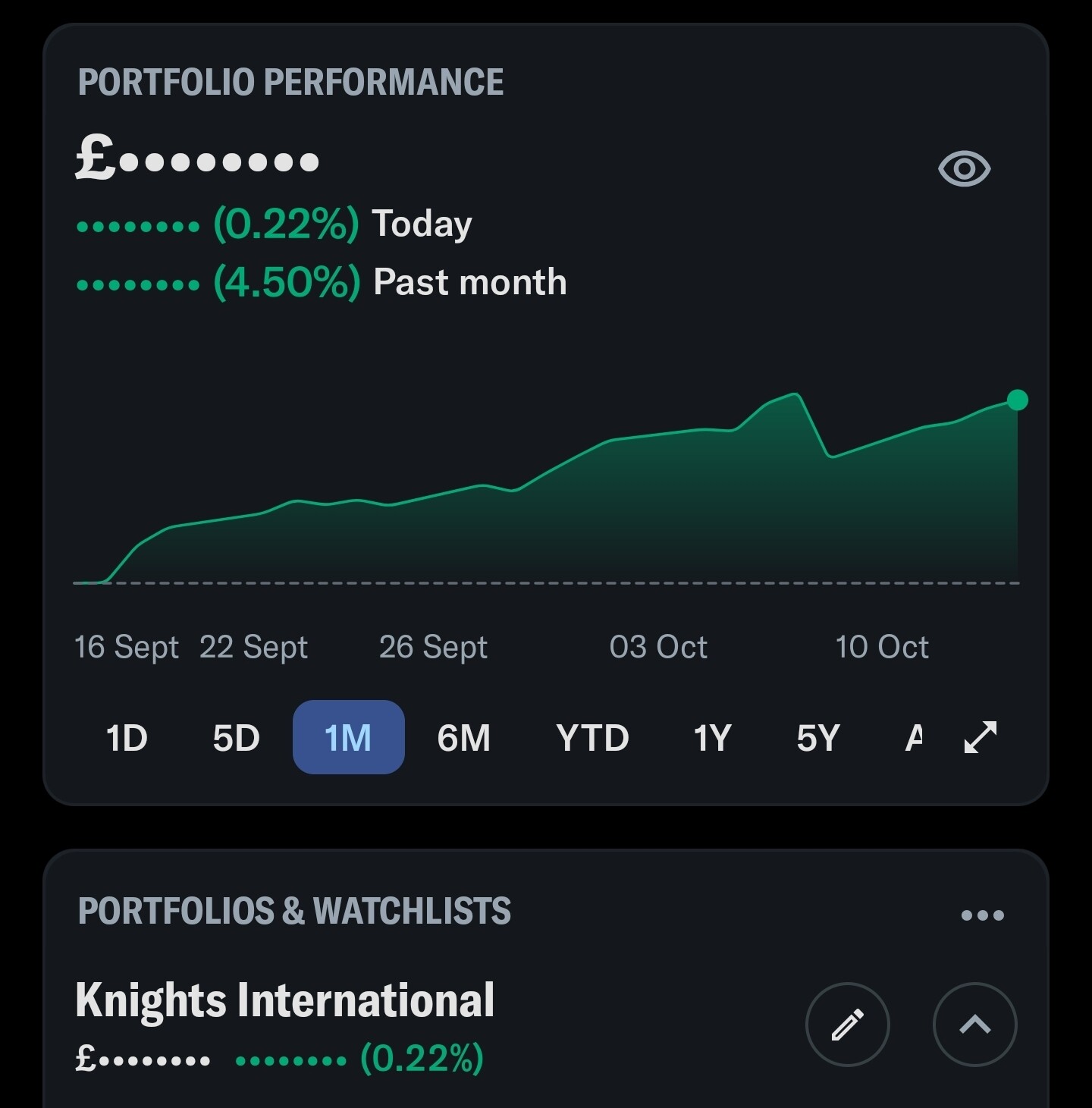Edit the Knights International portfolio

coord(847,1025)
